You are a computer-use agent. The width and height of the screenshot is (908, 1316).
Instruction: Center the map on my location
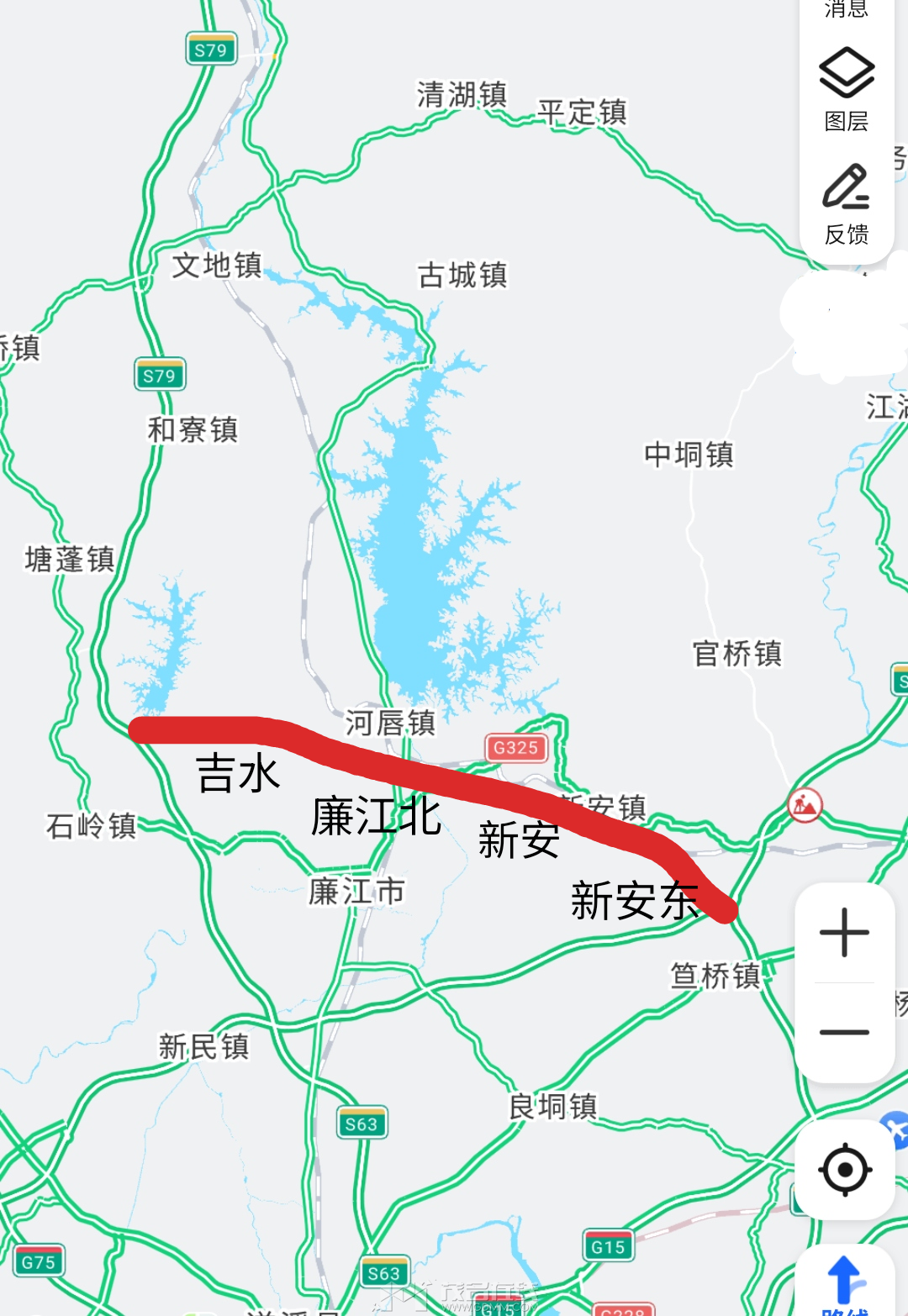[x=845, y=1169]
